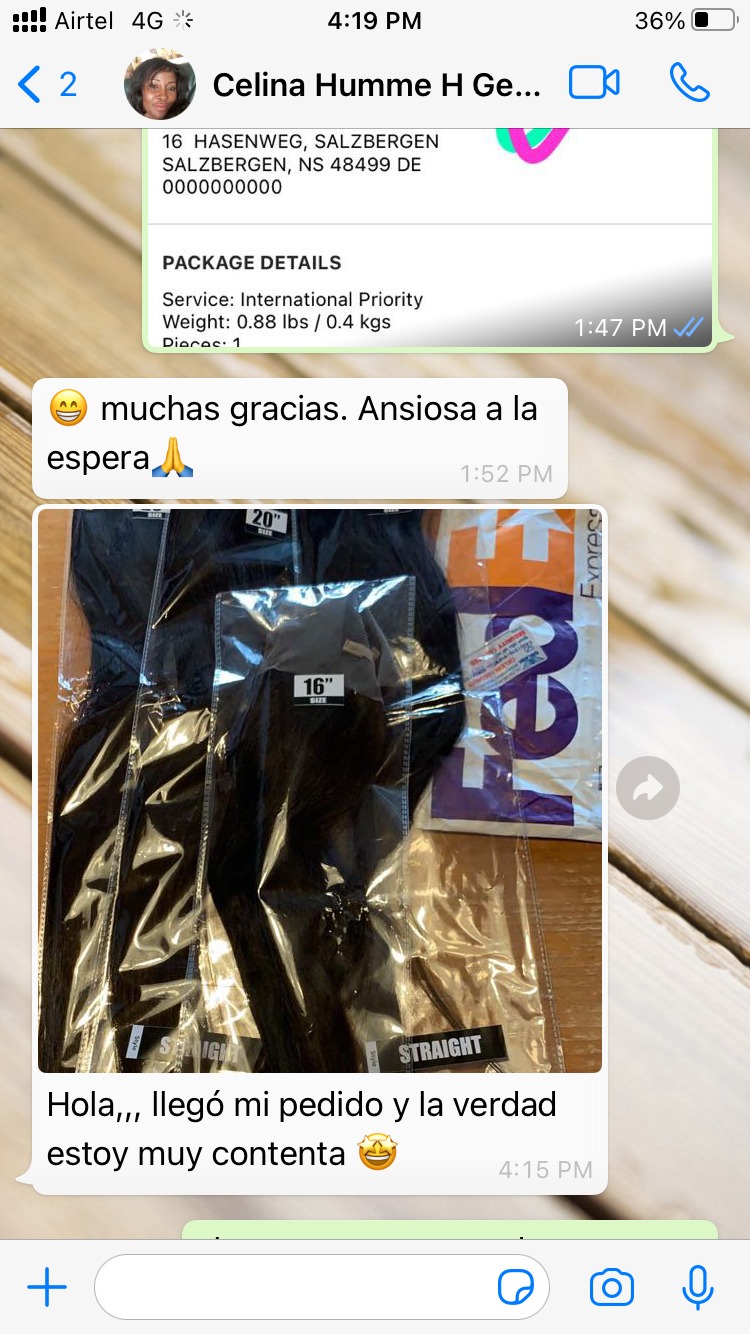The height and width of the screenshot is (1334, 750).
Task: Start a video call with Celina
Action: click(594, 84)
